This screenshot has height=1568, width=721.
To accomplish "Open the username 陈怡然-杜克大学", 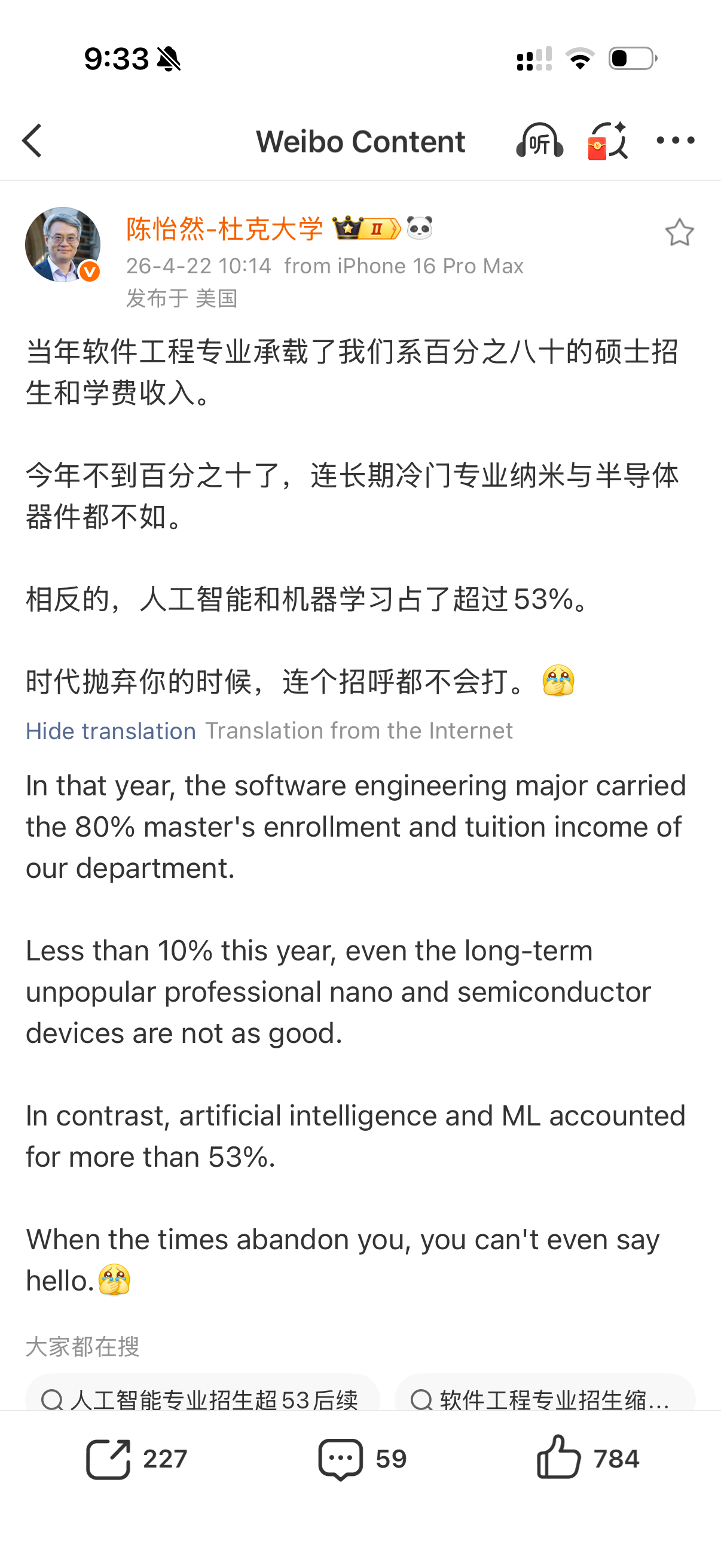I will click(224, 229).
